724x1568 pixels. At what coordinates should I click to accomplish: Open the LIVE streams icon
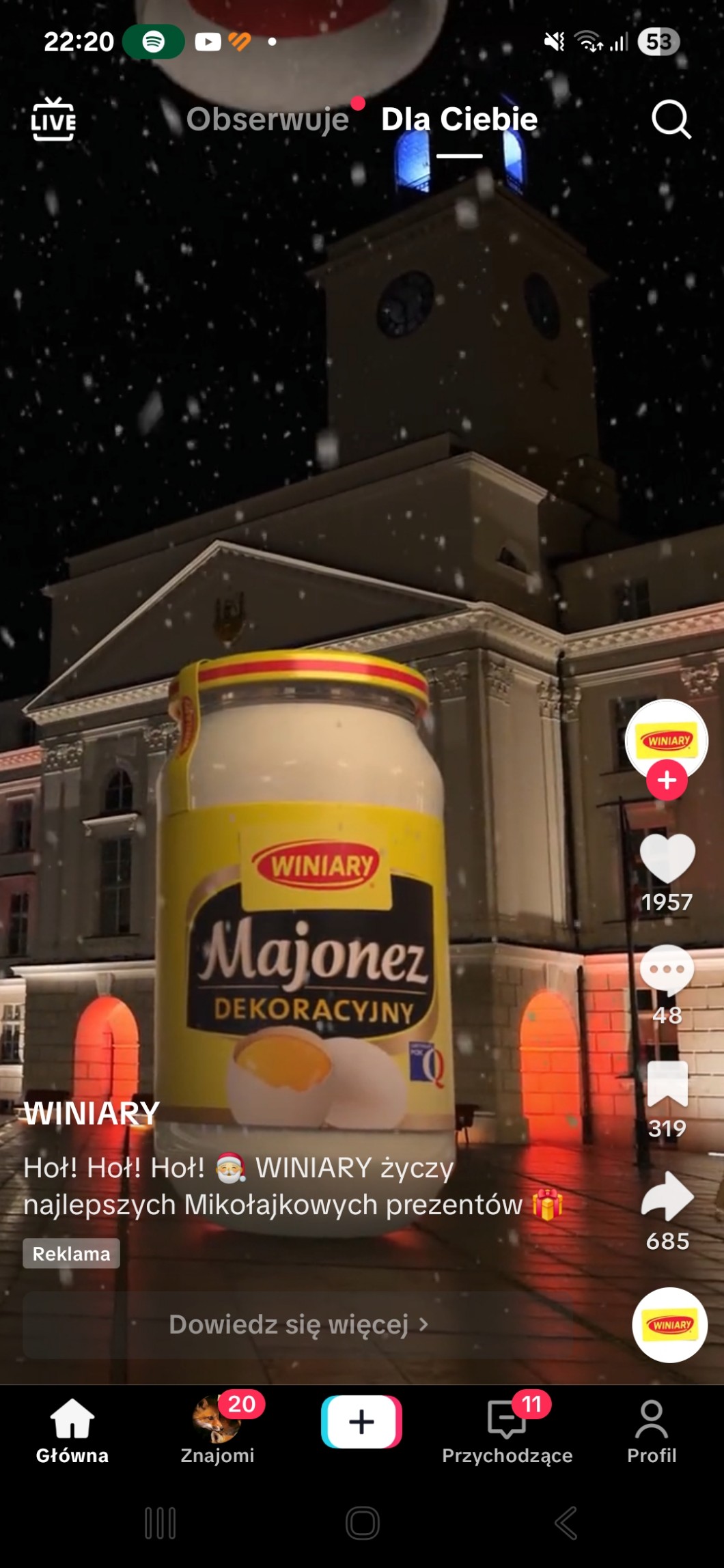pos(53,120)
